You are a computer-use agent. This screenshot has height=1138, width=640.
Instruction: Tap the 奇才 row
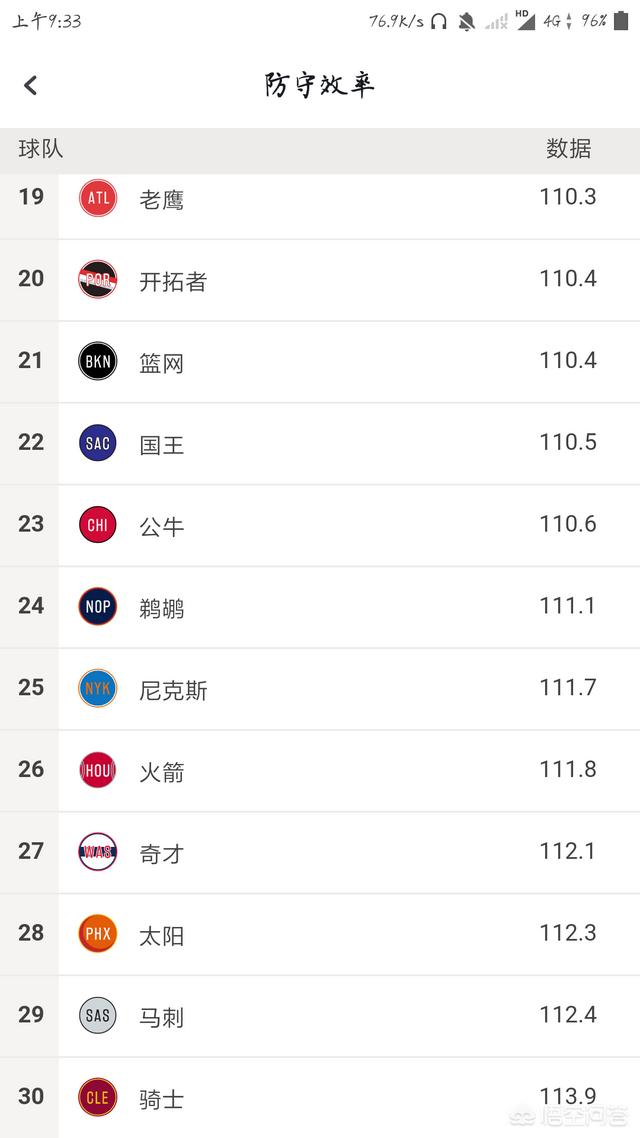(x=320, y=853)
